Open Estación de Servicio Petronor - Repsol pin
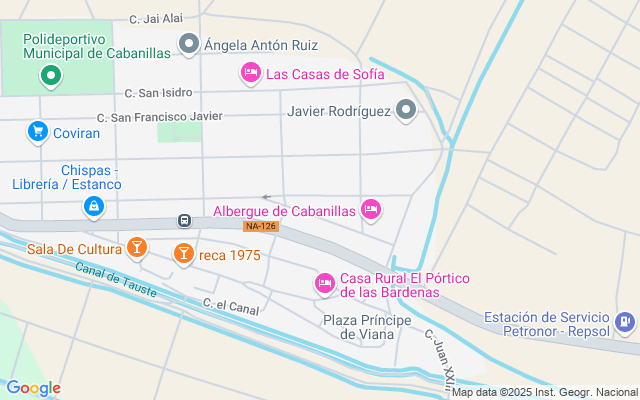The image size is (640, 400). click(625, 322)
